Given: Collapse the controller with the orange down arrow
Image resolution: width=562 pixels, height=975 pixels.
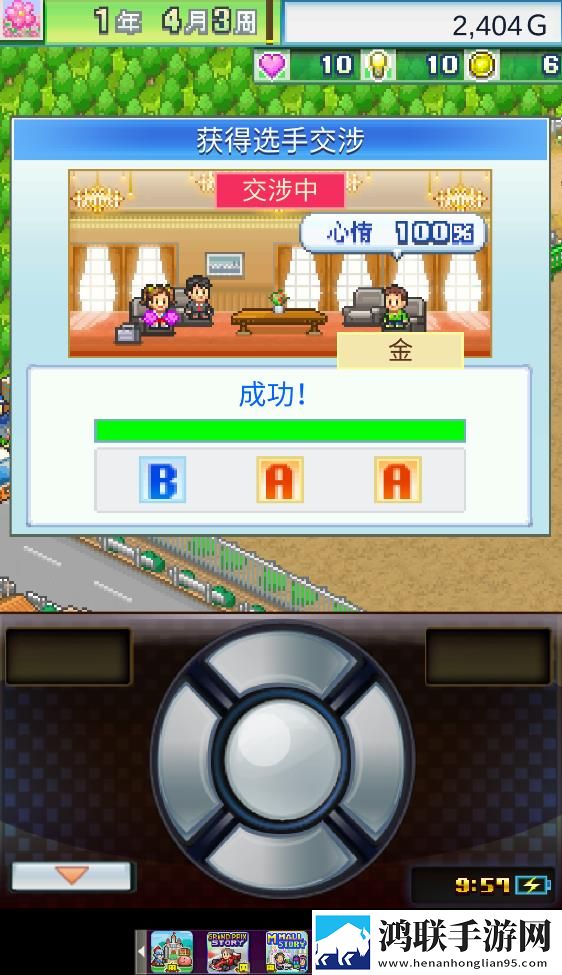Looking at the screenshot, I should 71,876.
